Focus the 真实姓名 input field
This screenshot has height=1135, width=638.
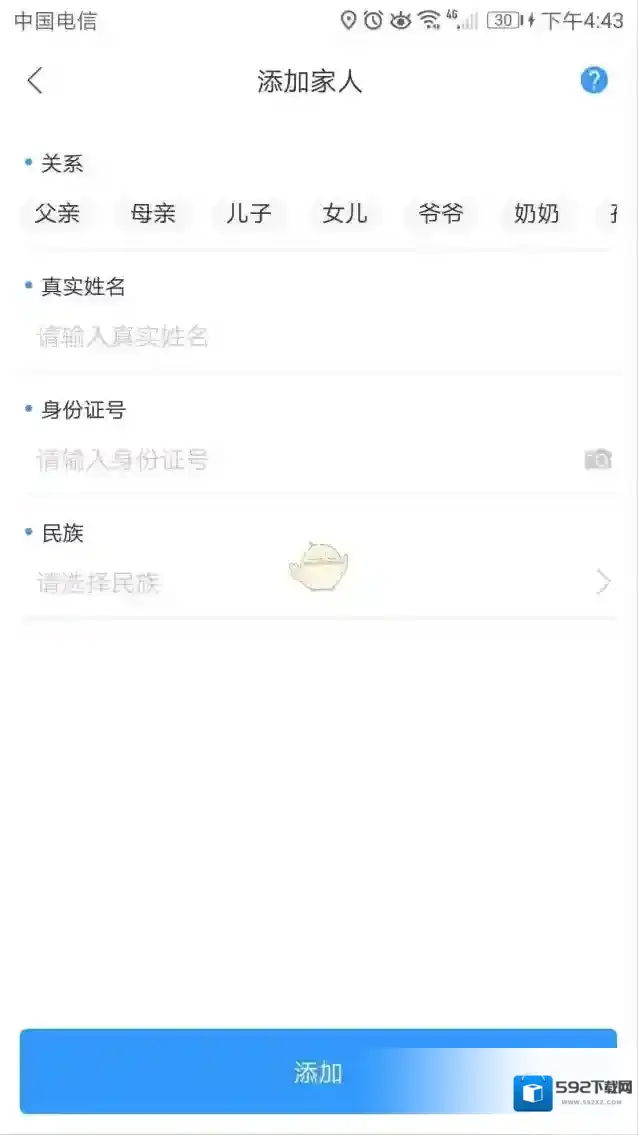[x=300, y=337]
